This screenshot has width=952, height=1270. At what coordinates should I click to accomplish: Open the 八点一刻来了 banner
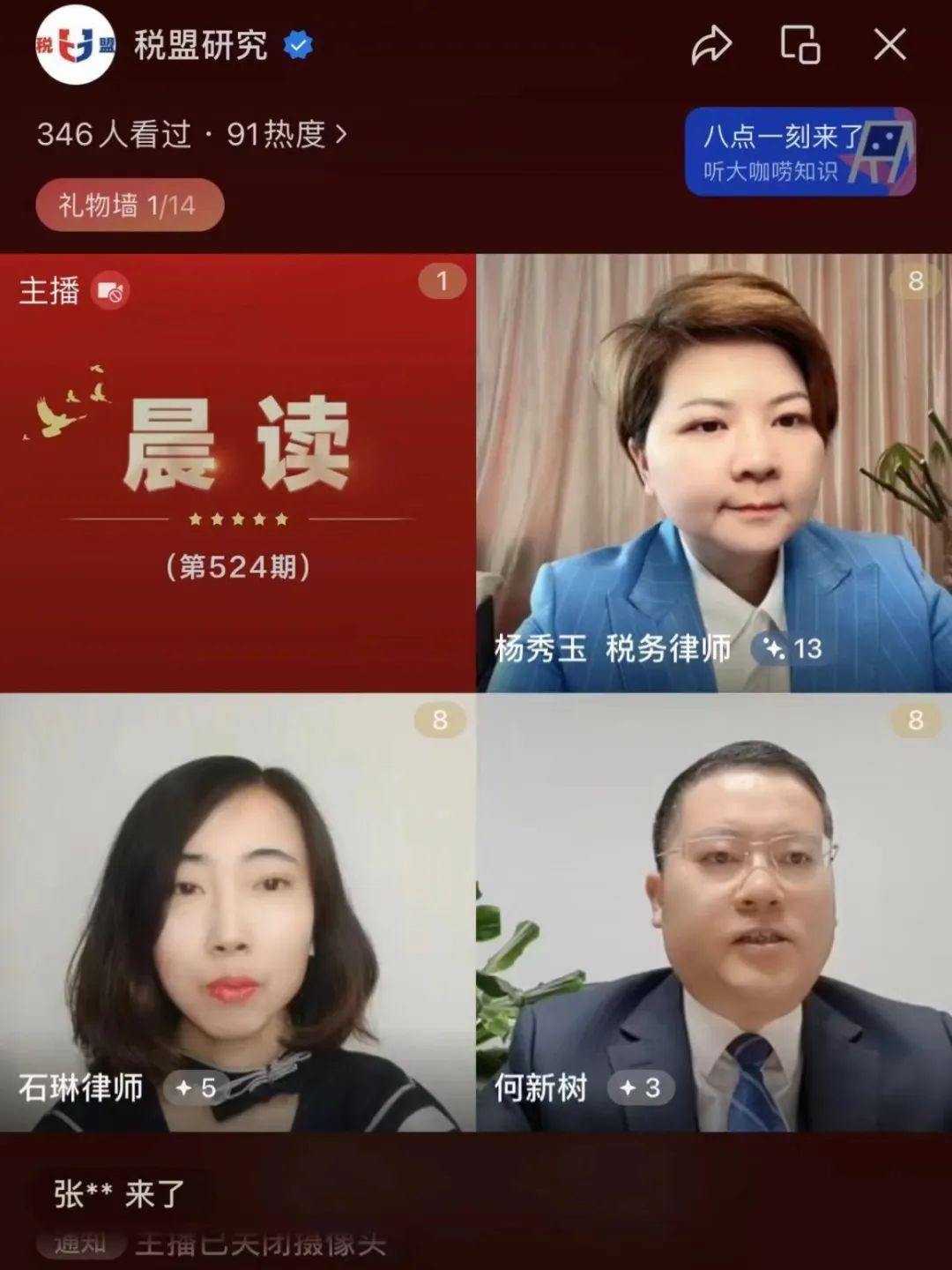[x=800, y=152]
